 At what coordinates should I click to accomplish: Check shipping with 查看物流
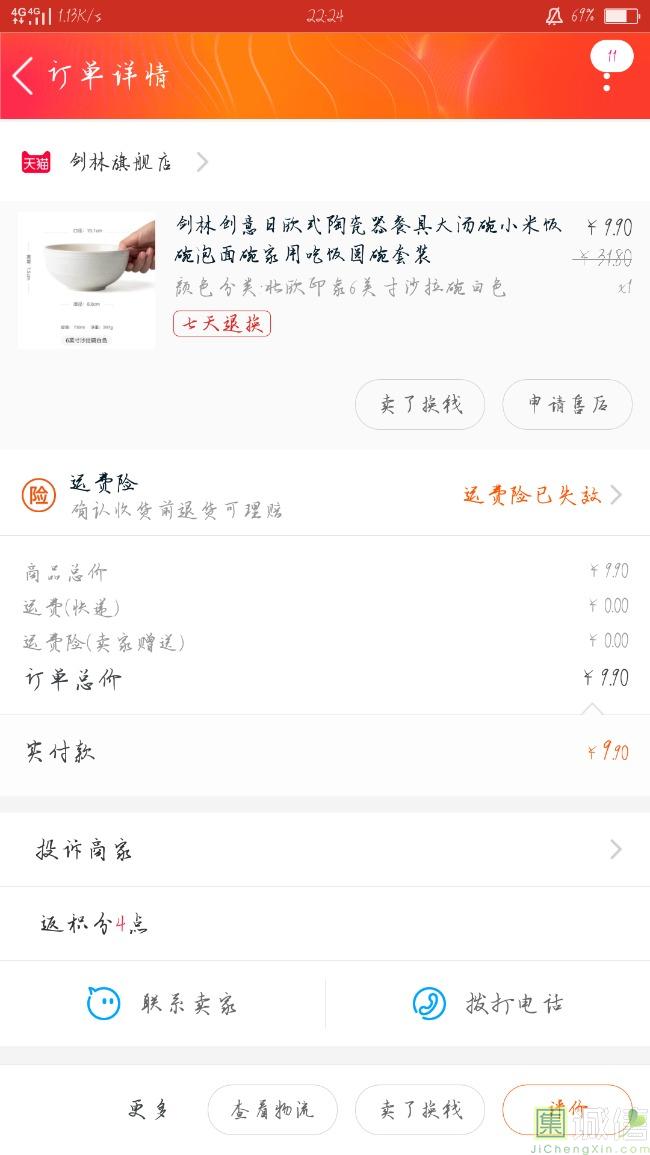point(272,1109)
